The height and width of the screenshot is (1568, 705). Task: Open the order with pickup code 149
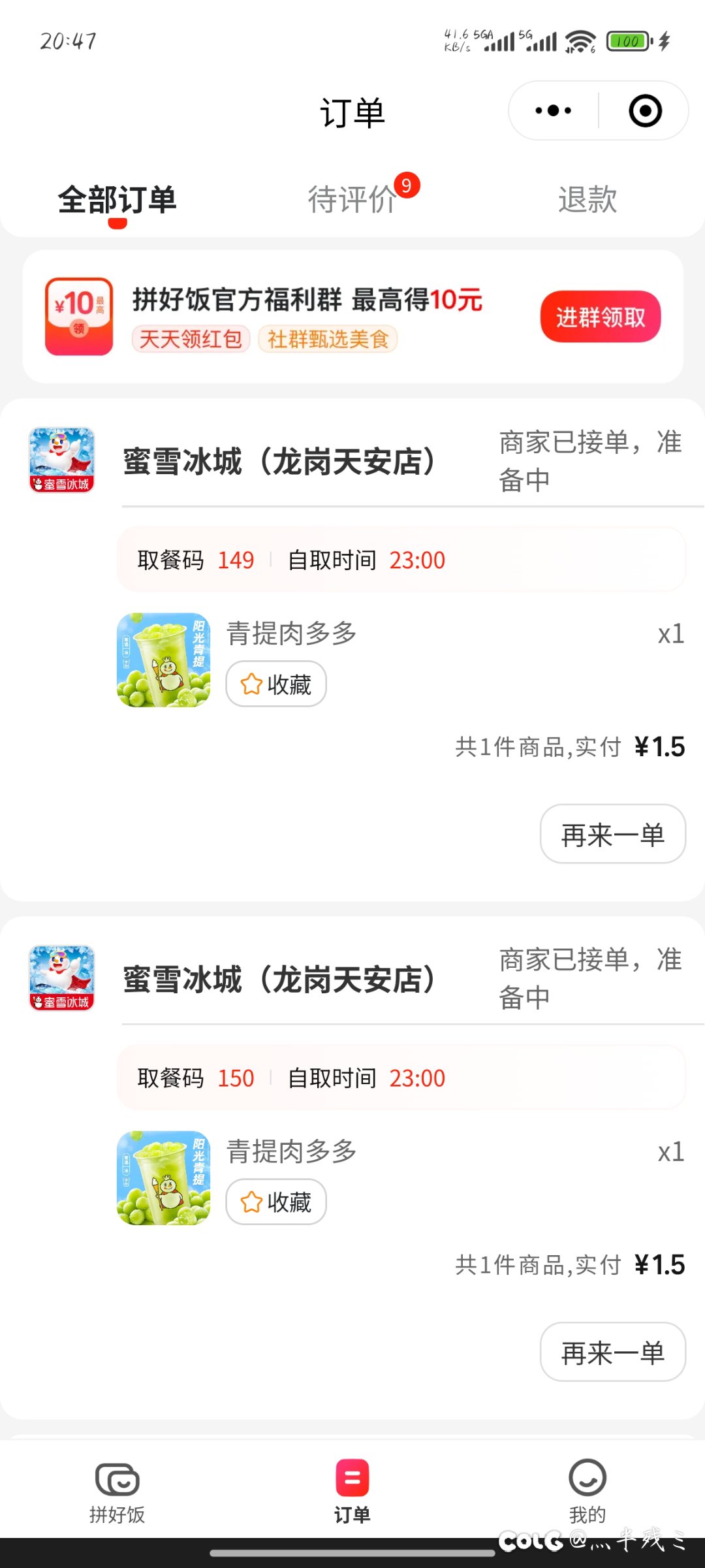click(352, 650)
